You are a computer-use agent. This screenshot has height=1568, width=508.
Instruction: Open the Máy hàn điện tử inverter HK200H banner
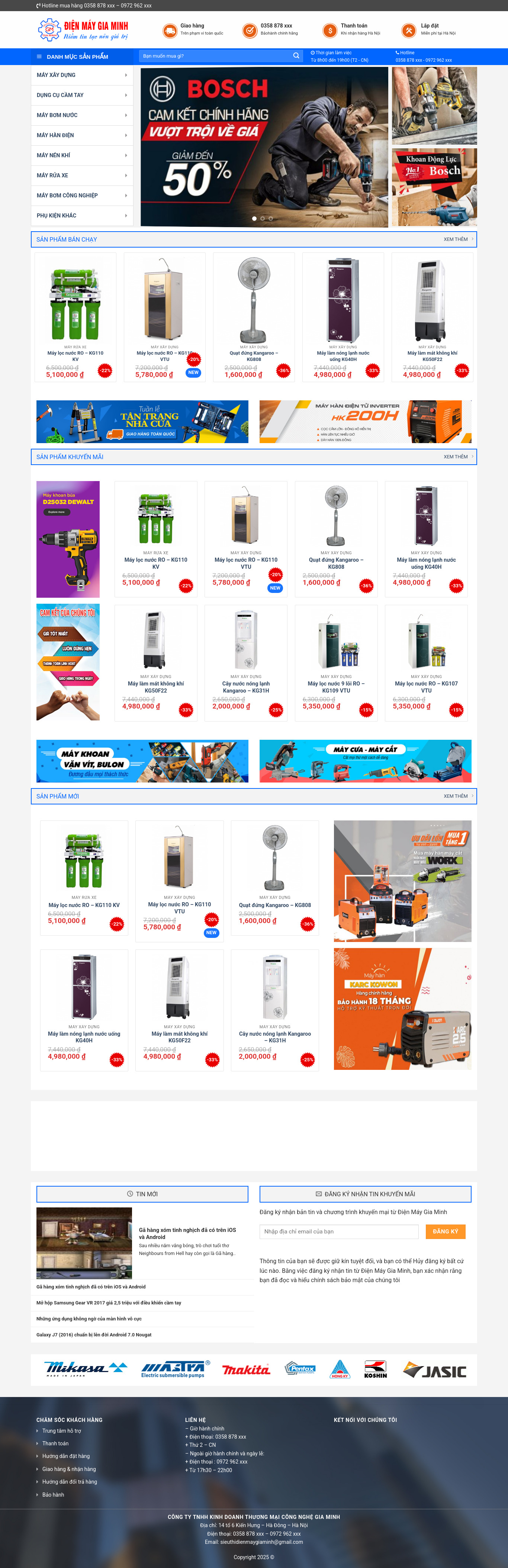click(x=365, y=422)
